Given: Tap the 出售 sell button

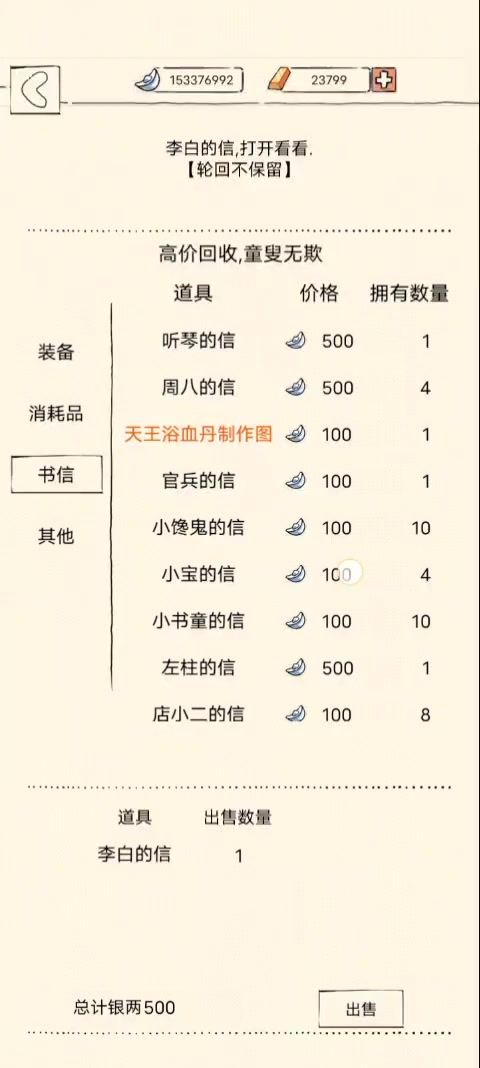Looking at the screenshot, I should point(361,1009).
